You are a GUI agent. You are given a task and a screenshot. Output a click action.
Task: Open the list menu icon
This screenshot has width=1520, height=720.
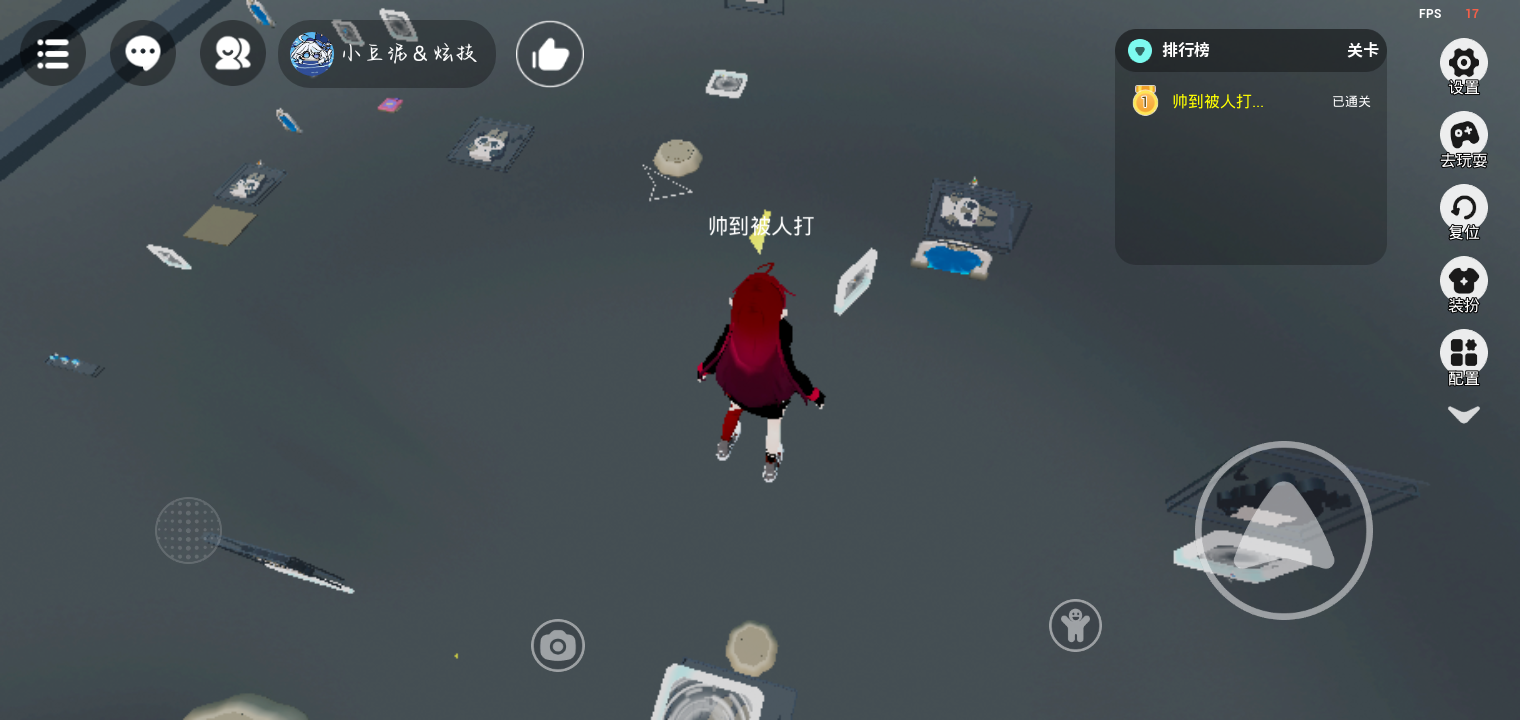[52, 53]
